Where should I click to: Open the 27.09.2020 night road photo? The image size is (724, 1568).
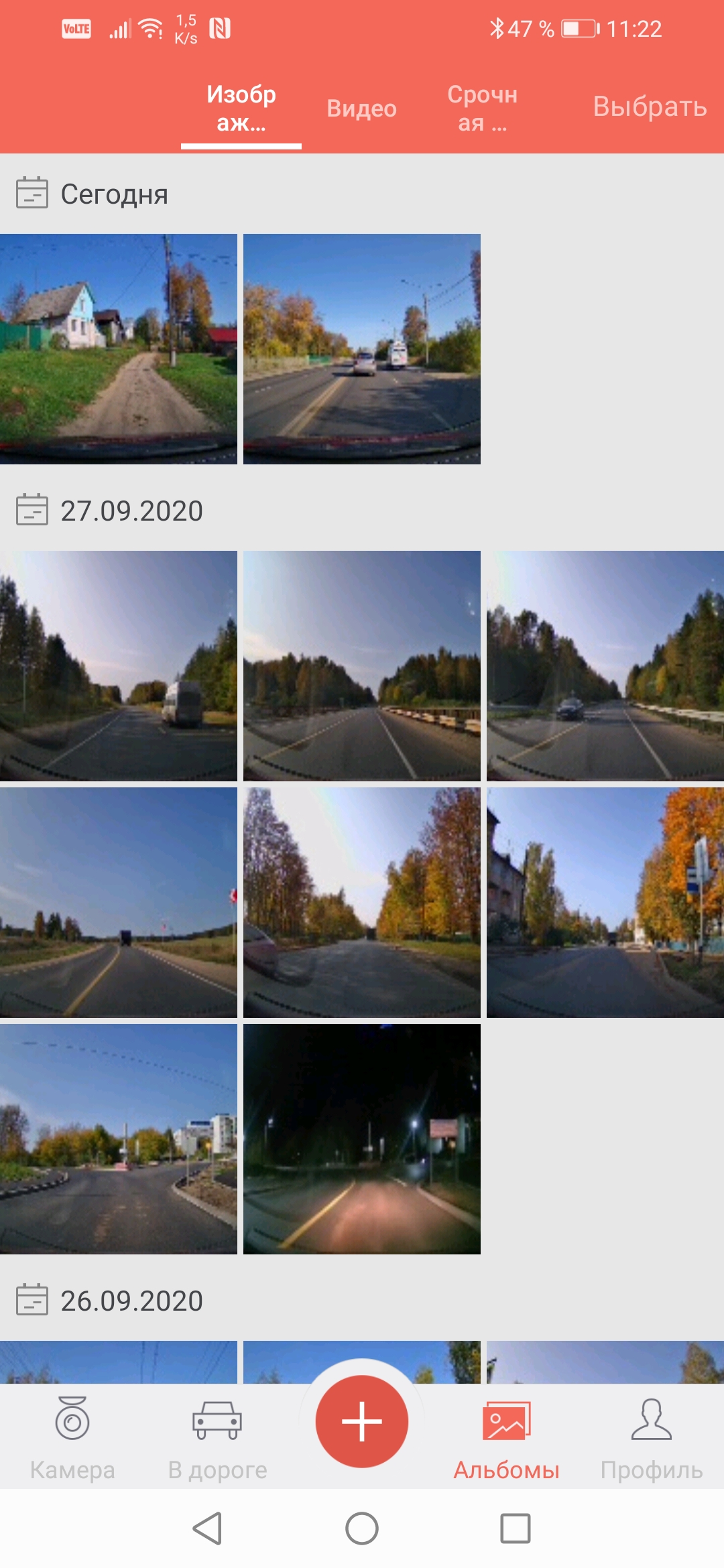coord(362,1138)
